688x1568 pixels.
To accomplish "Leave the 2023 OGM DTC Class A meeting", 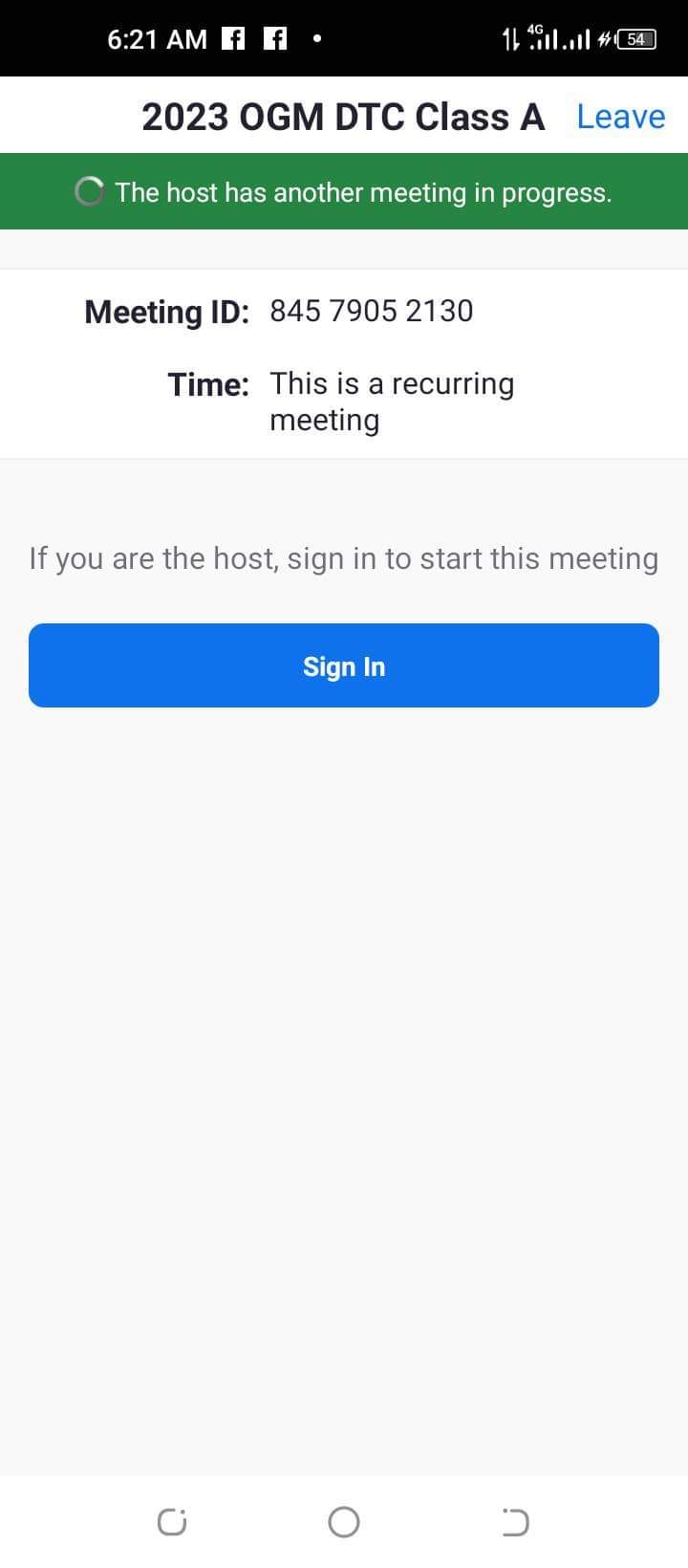I will click(x=621, y=117).
